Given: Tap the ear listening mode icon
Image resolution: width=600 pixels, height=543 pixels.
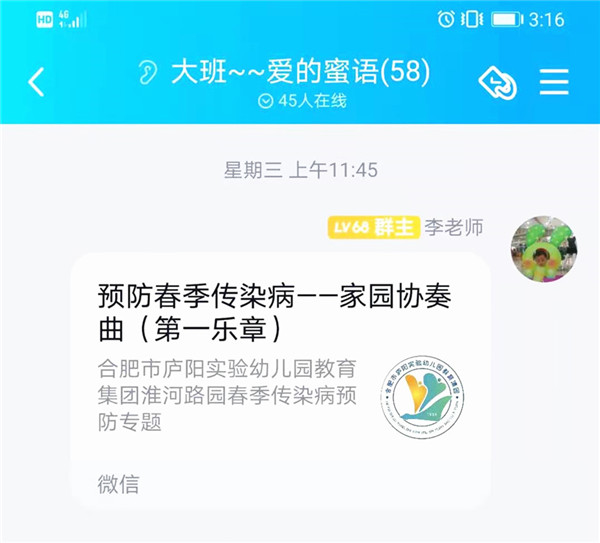Looking at the screenshot, I should point(148,72).
